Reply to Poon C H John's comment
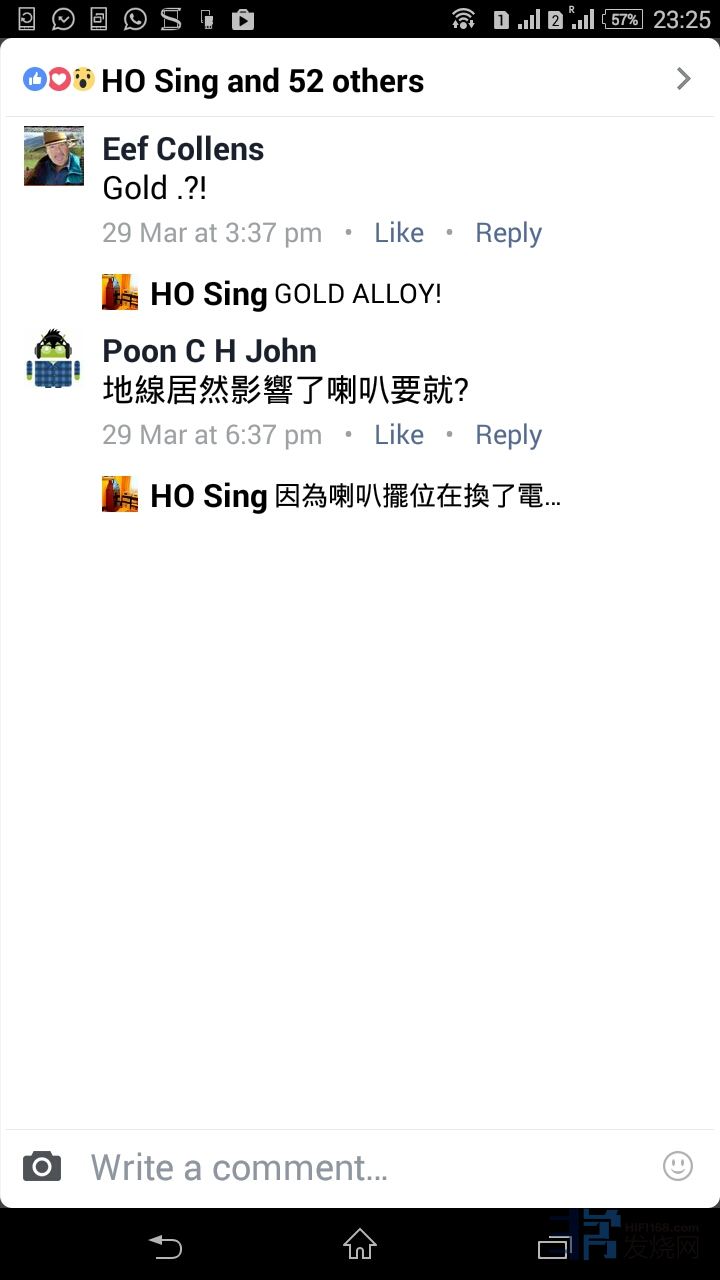 (x=508, y=435)
